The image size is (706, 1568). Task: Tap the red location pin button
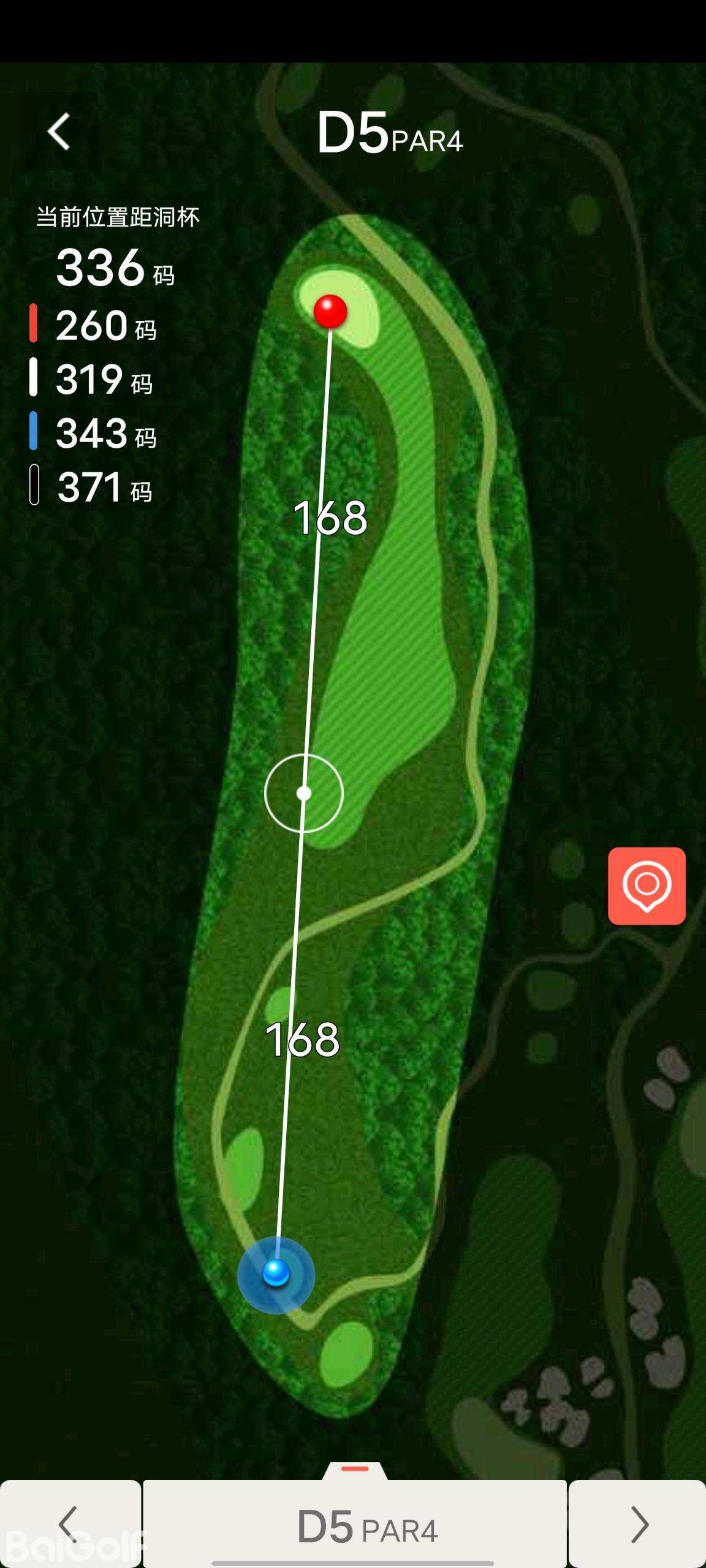click(647, 886)
